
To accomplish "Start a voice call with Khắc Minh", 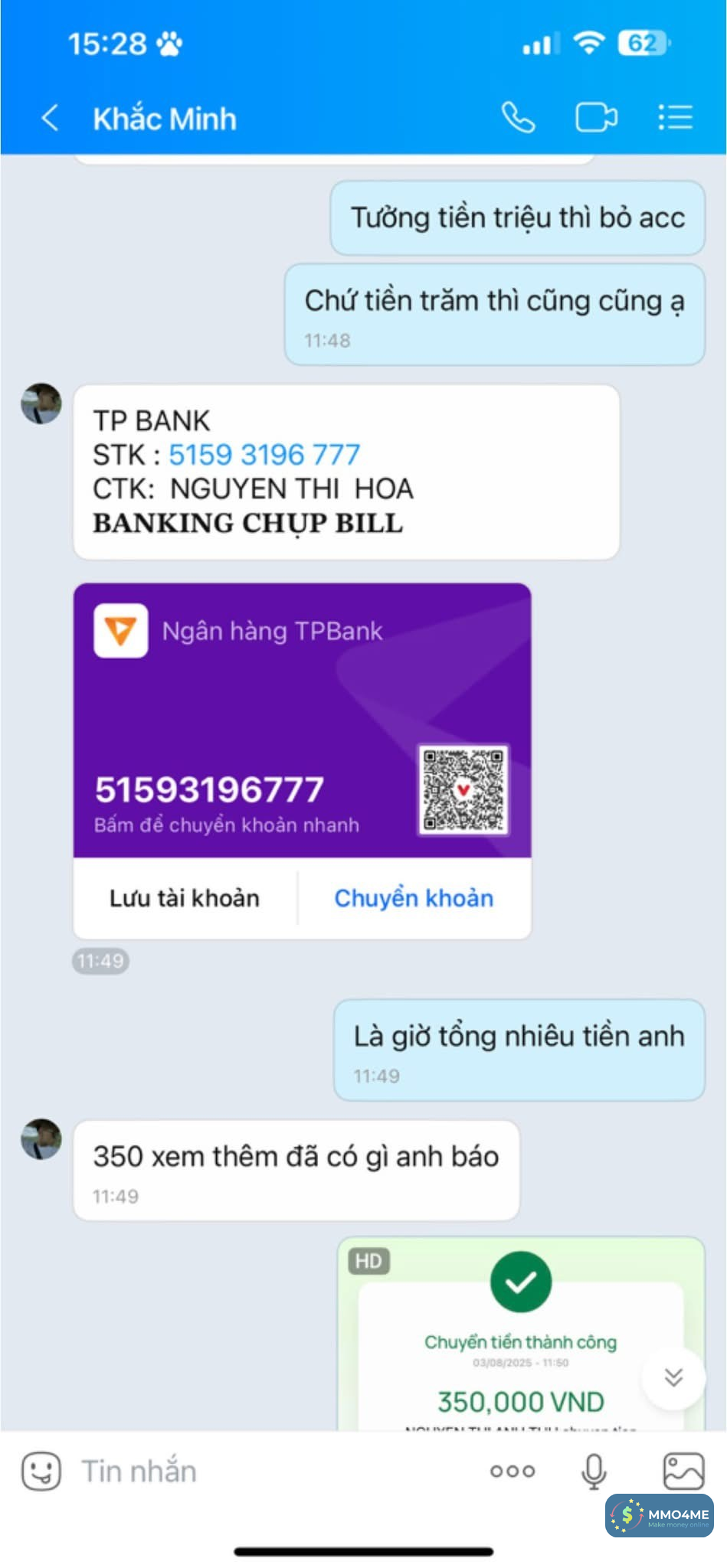I will click(x=518, y=118).
